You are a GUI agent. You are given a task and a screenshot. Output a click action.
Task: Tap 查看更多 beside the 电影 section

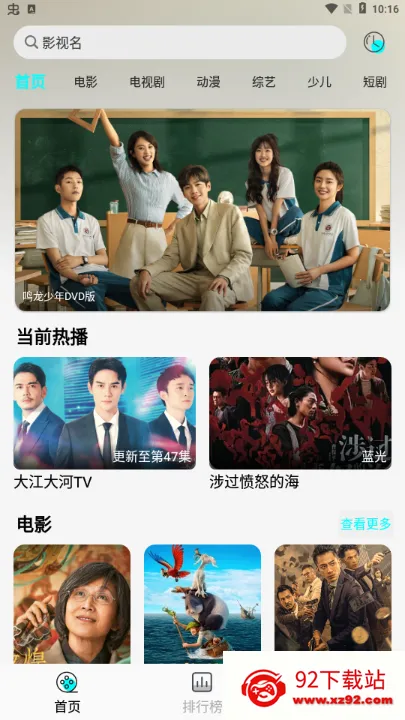366,523
